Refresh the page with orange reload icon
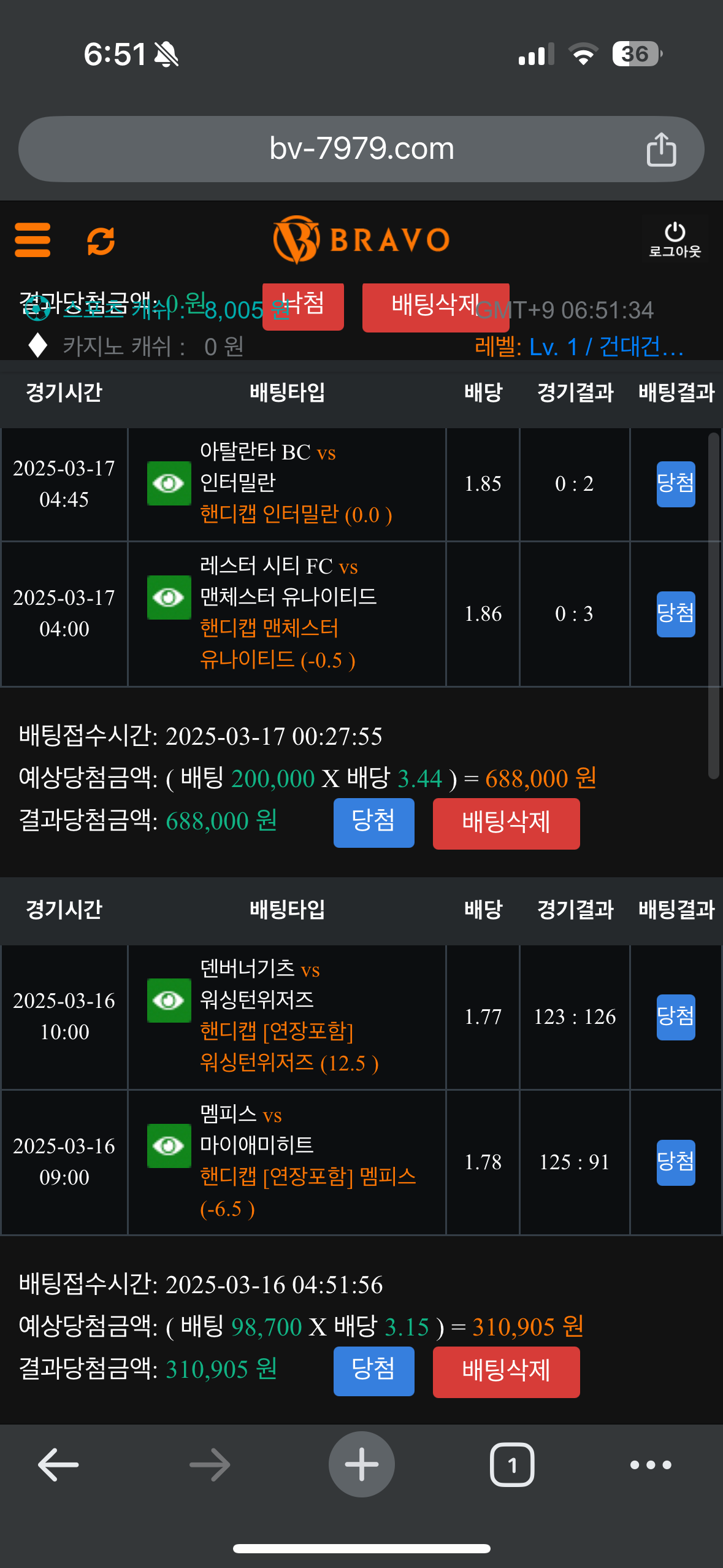Screen dimensions: 723x1568 pyautogui.click(x=101, y=240)
